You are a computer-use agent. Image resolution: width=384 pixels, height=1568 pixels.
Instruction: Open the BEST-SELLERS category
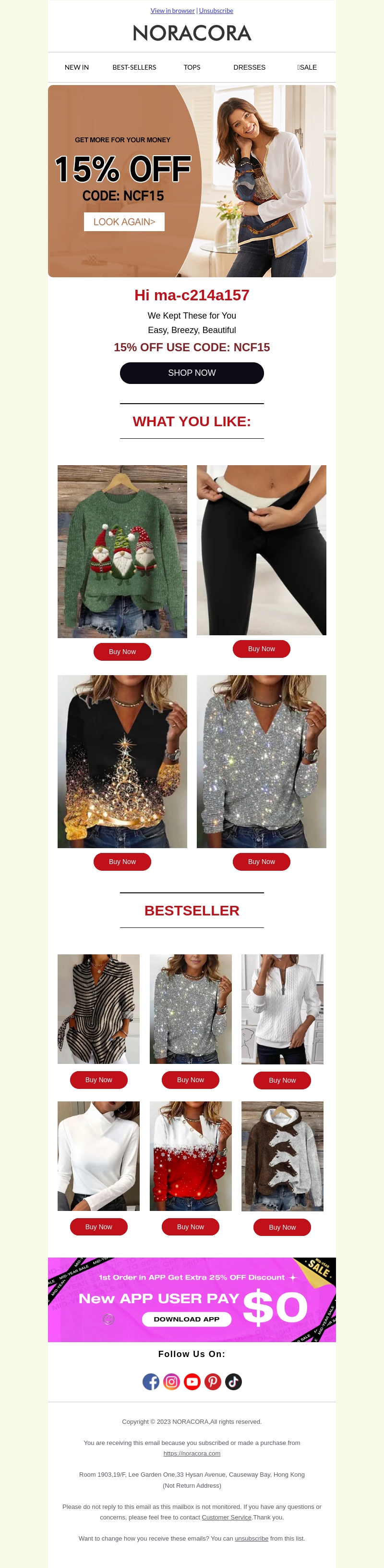tap(134, 68)
